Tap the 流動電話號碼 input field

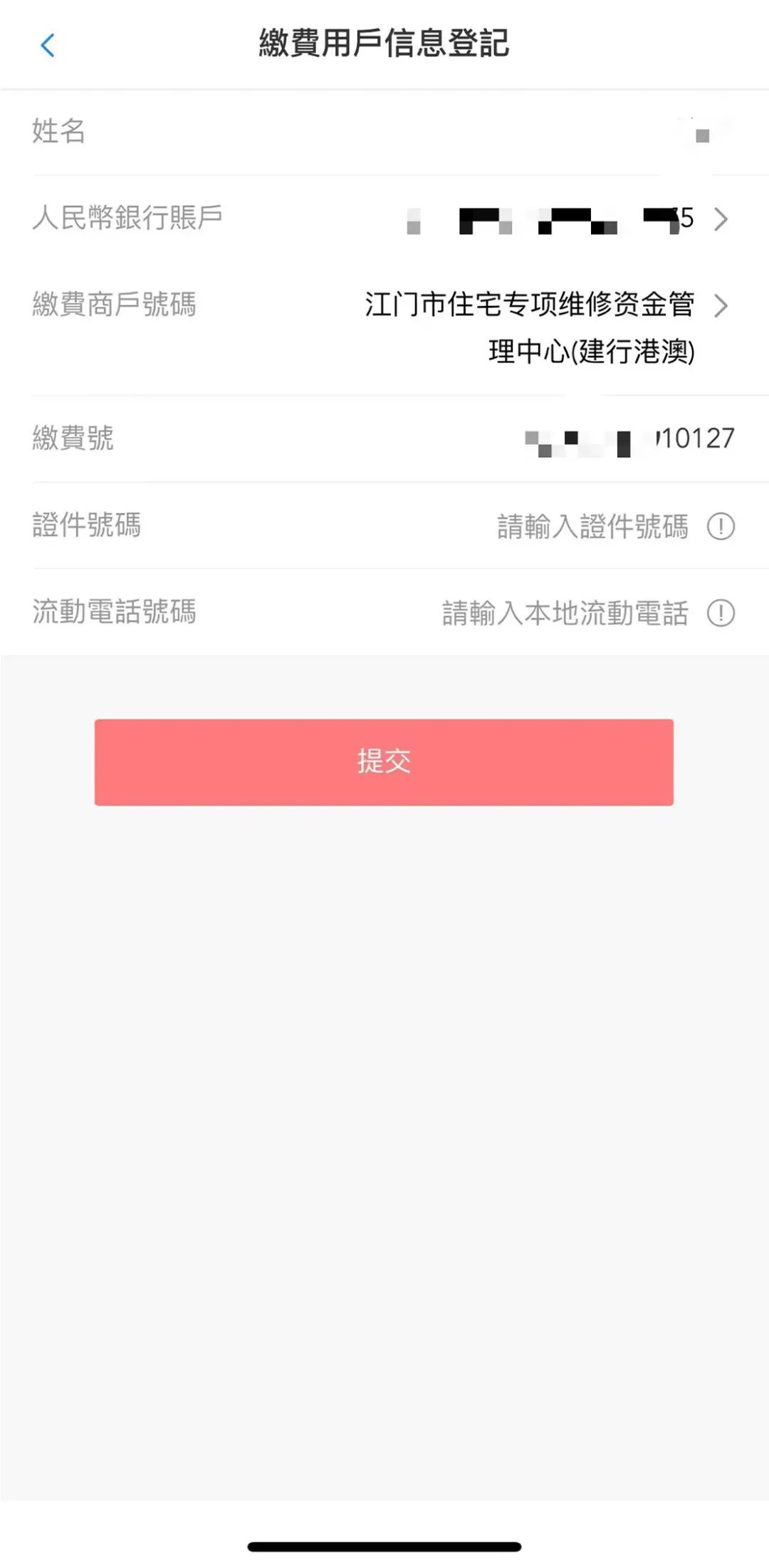(565, 614)
